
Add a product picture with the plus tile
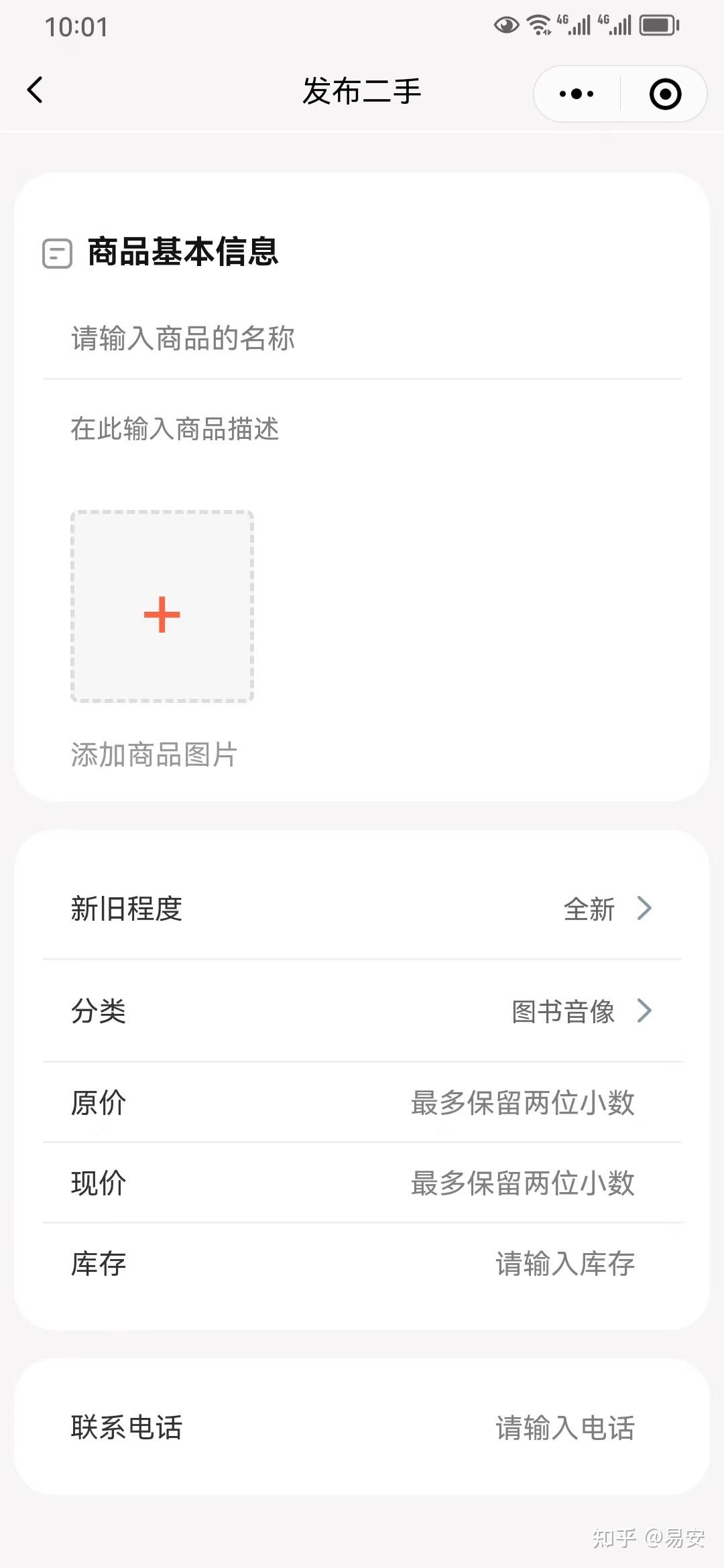[162, 607]
